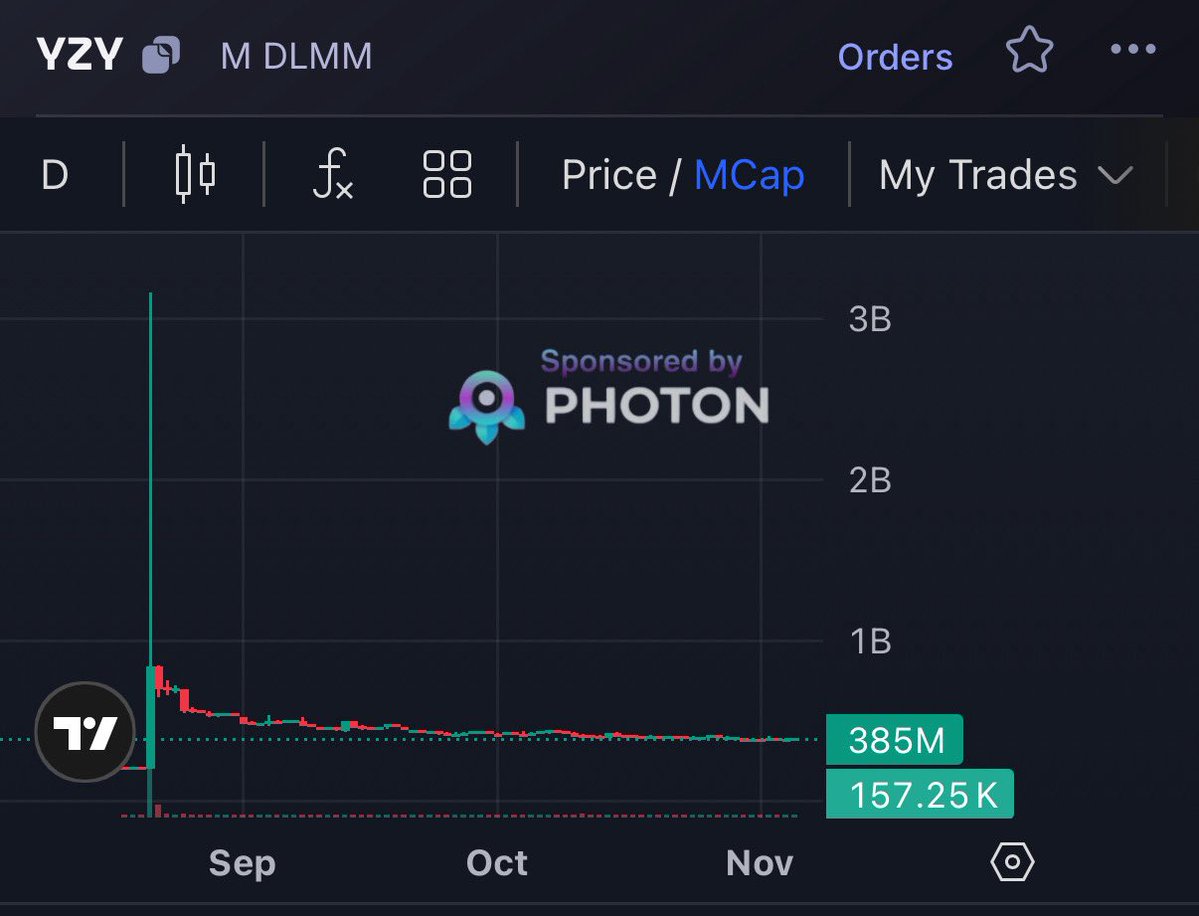Copy the YZY token address
This screenshot has height=916, width=1199.
[160, 55]
